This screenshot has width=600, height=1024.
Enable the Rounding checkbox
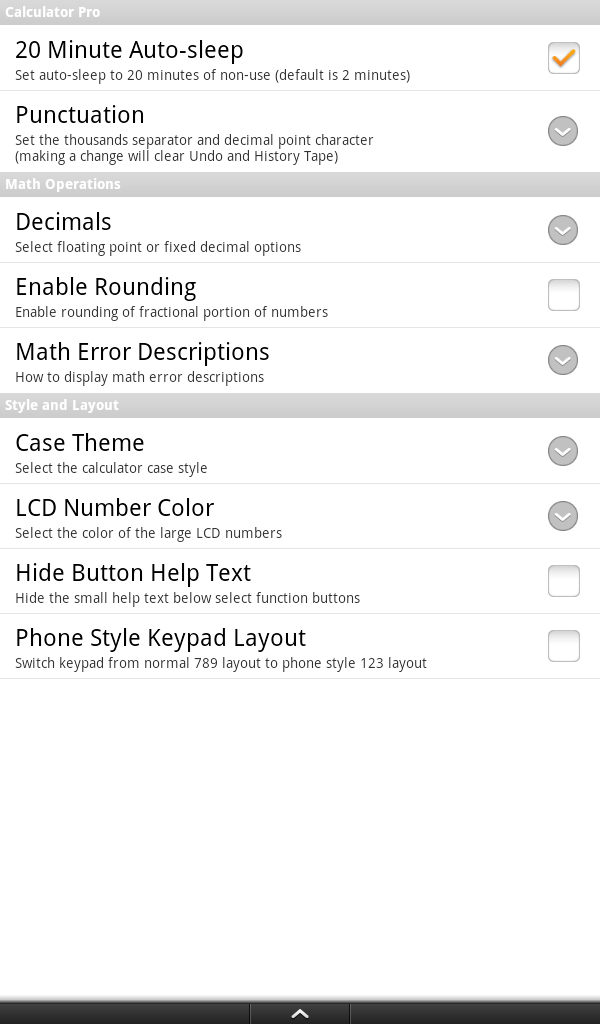click(563, 295)
